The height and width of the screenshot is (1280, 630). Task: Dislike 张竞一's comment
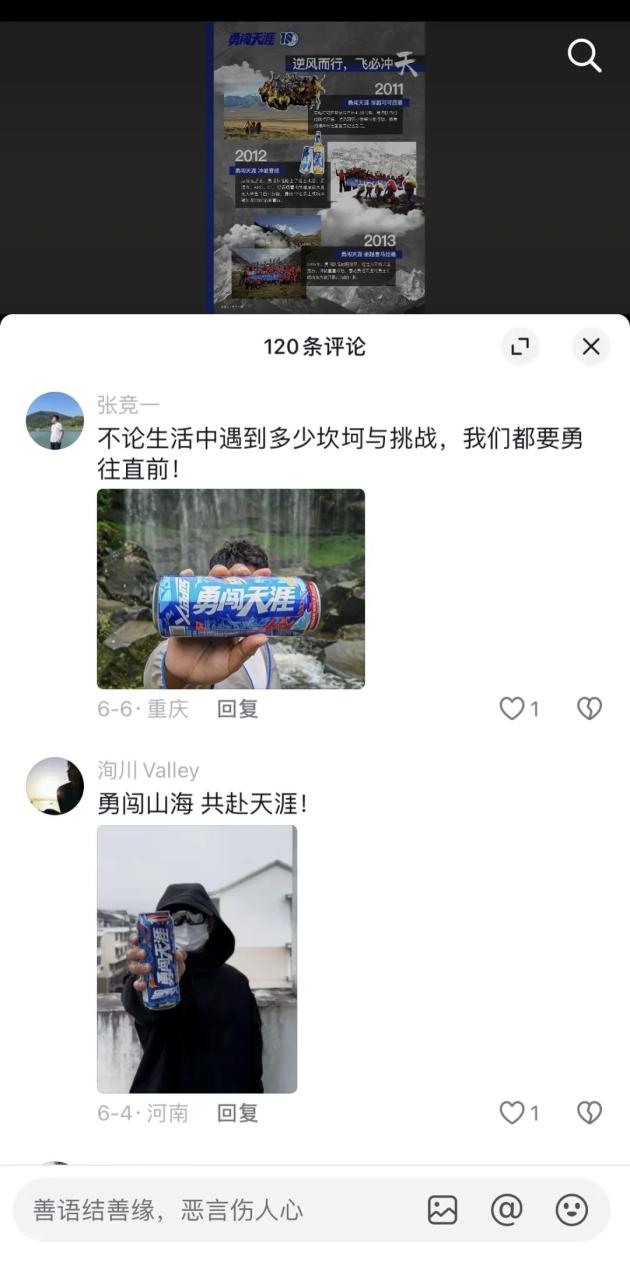pos(589,709)
